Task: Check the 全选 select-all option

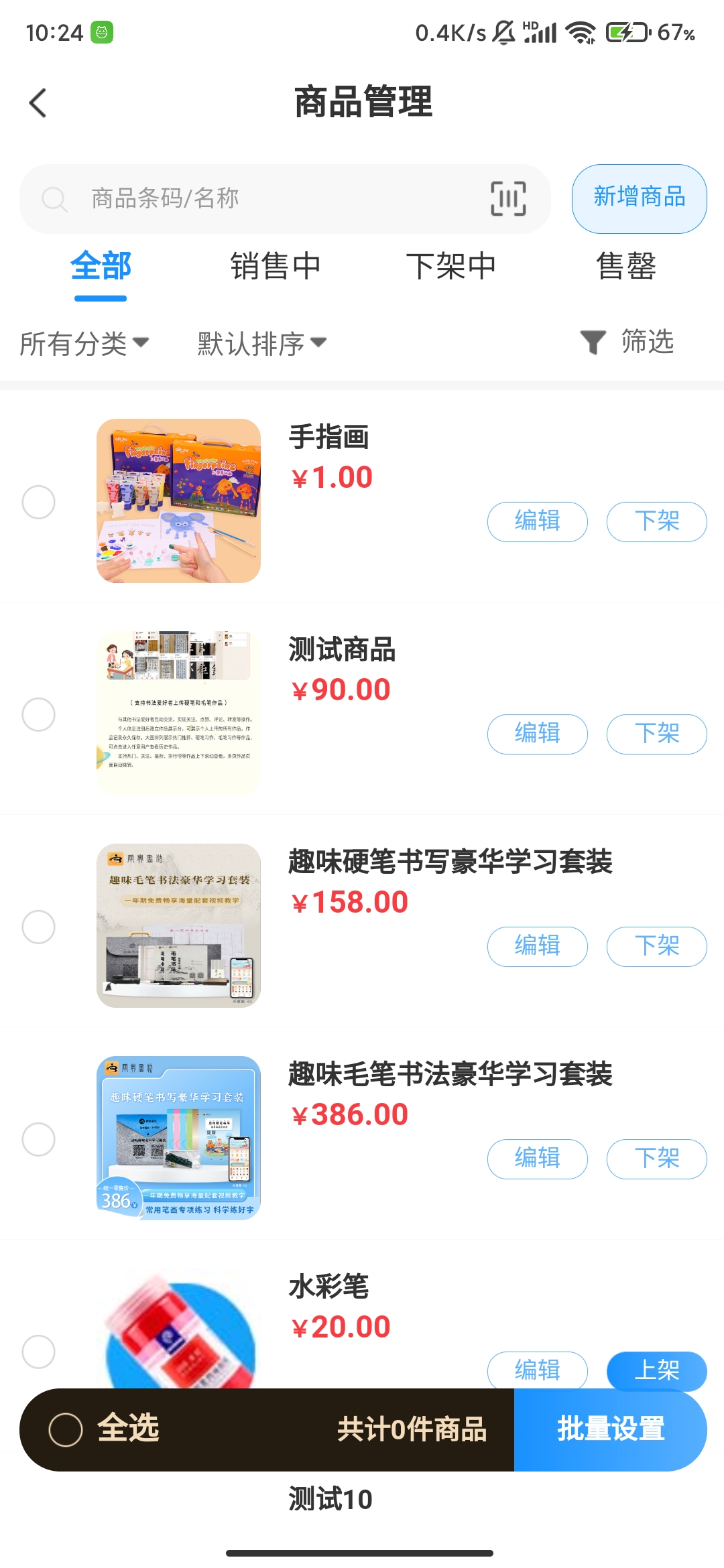Action: 66,1429
